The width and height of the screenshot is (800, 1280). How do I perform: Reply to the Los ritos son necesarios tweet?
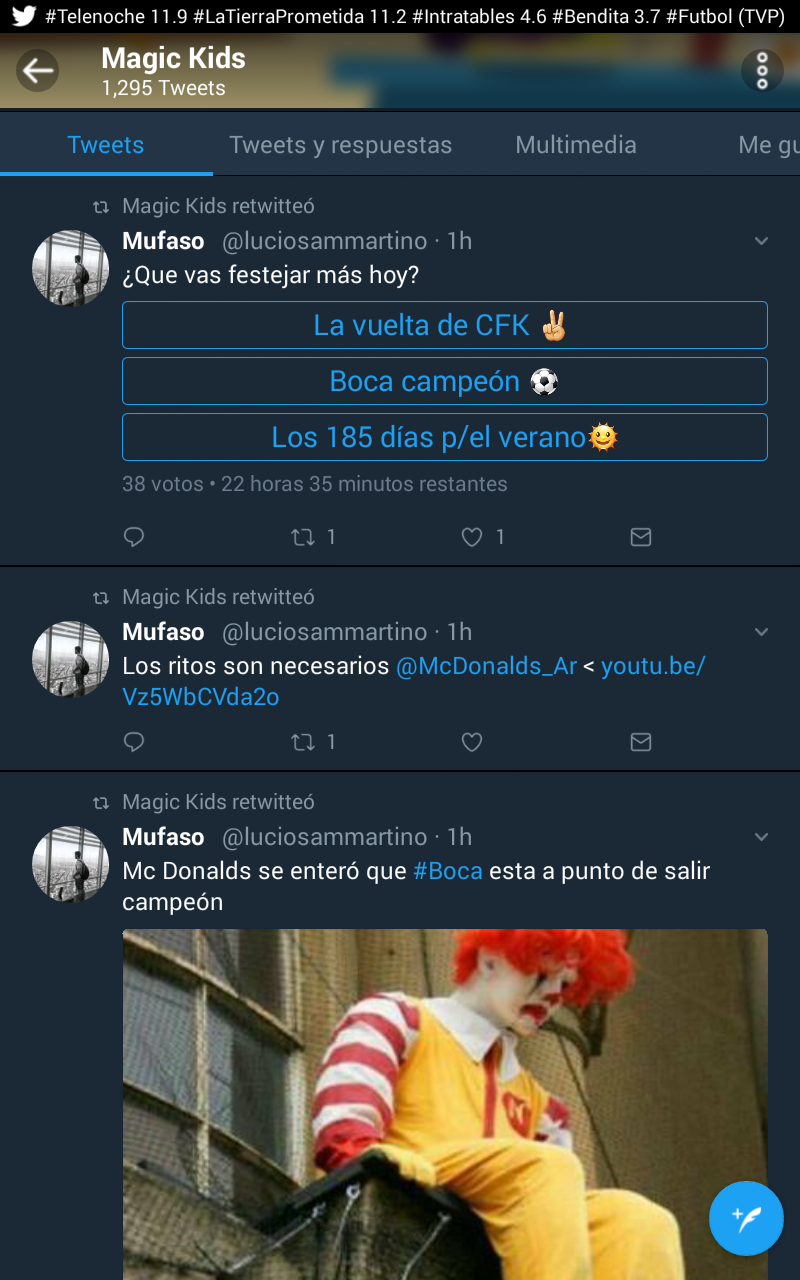[x=134, y=742]
